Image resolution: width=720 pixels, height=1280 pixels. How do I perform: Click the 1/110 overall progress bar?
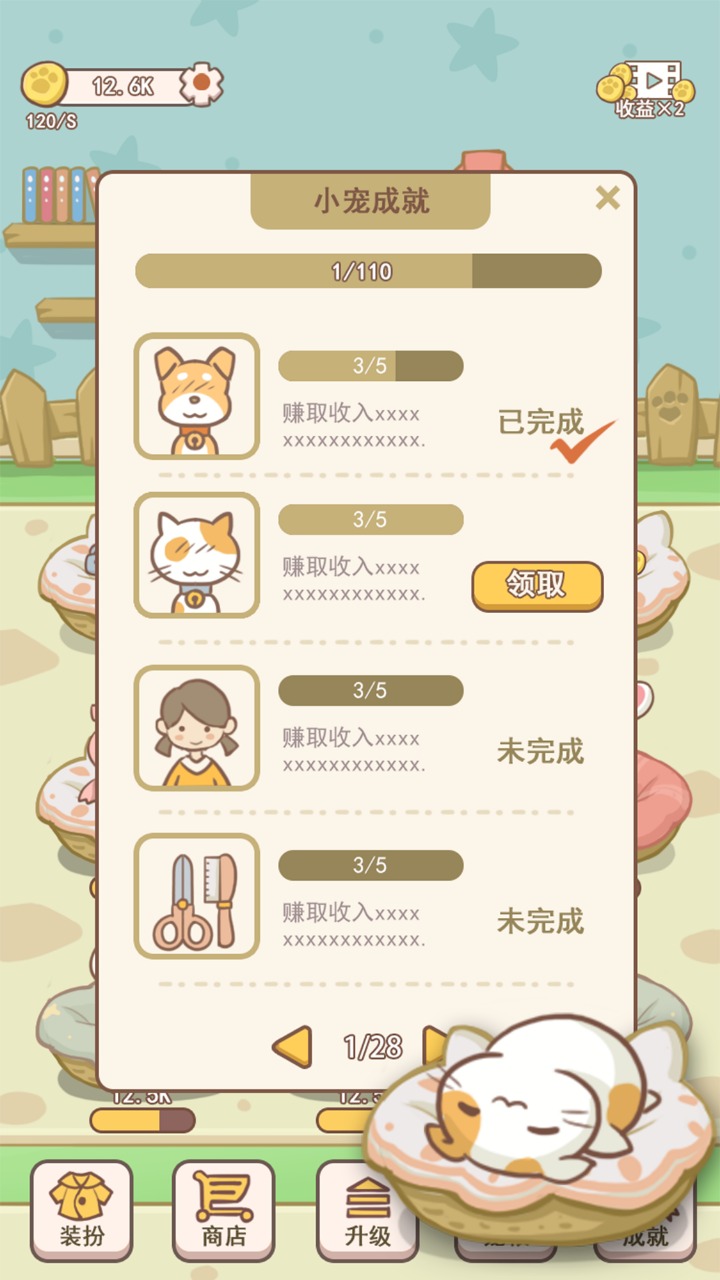pos(370,270)
